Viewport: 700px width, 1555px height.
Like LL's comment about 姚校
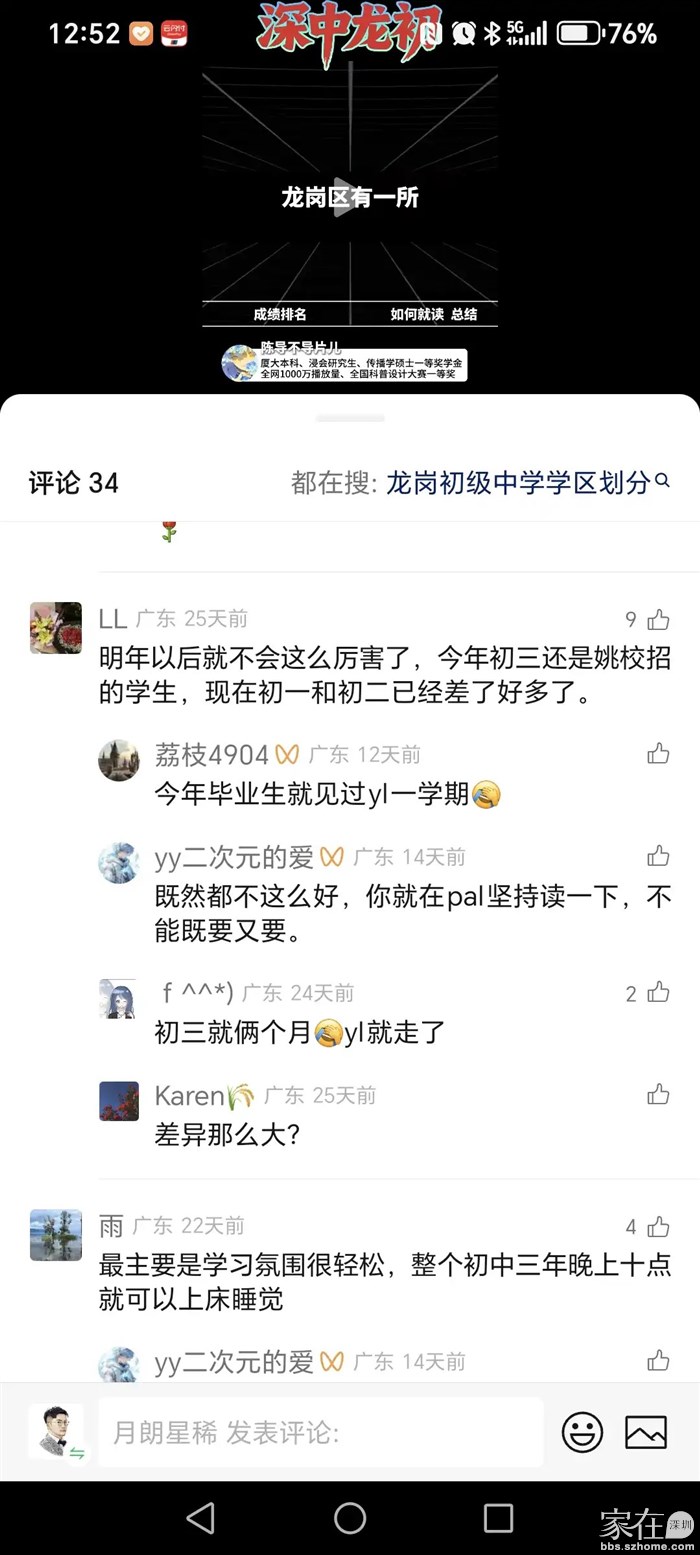658,620
